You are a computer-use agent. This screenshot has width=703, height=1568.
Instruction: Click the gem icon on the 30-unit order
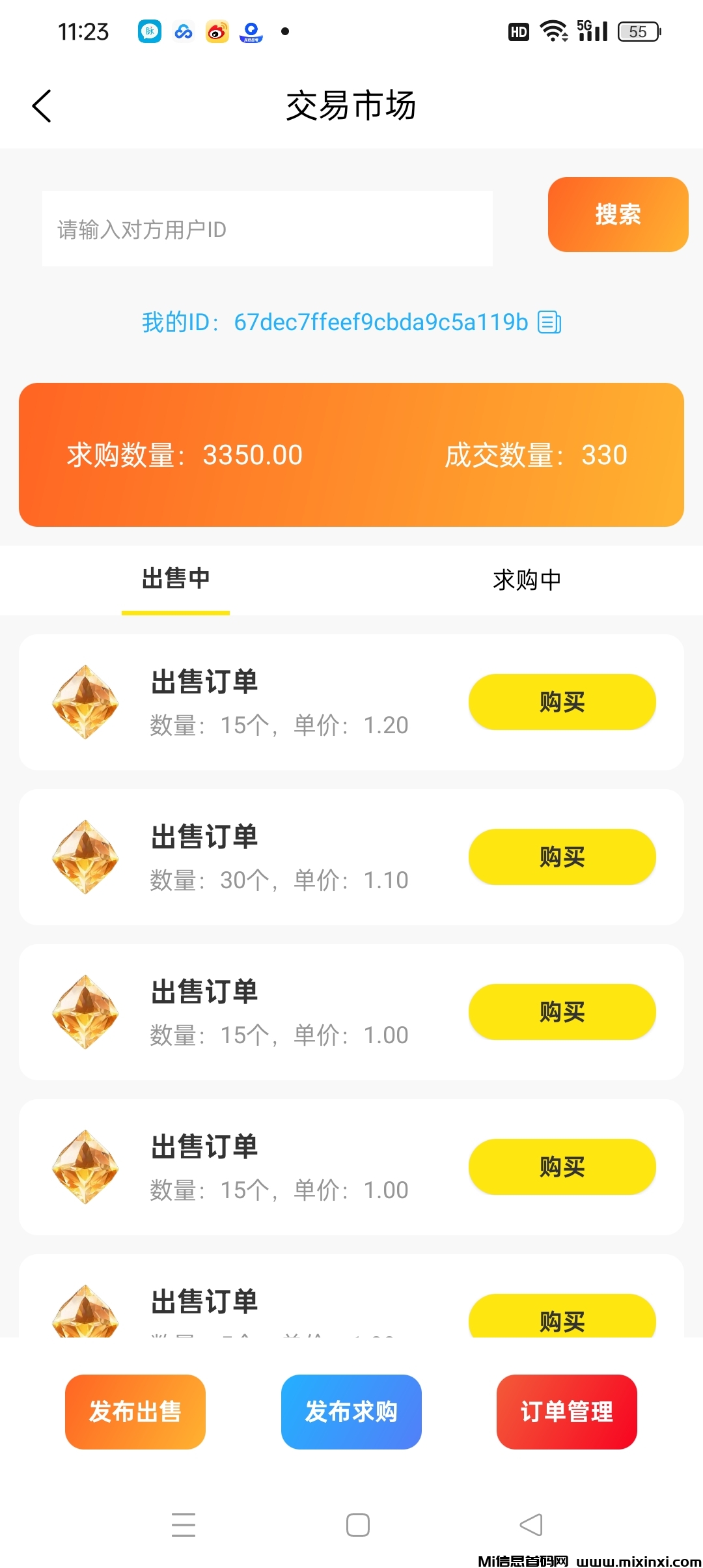(x=85, y=858)
